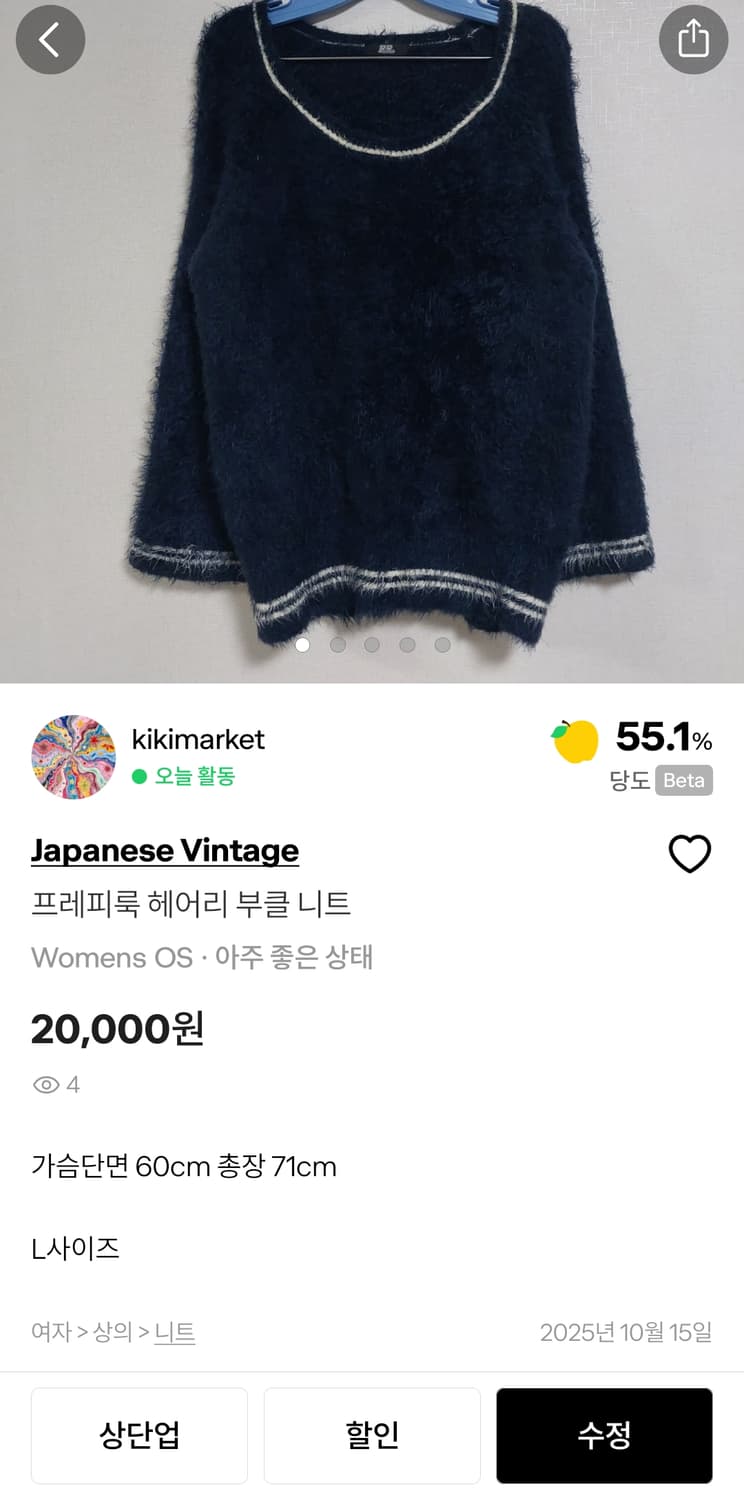This screenshot has width=744, height=1500.
Task: Click the kikimarket seller name
Action: click(199, 740)
